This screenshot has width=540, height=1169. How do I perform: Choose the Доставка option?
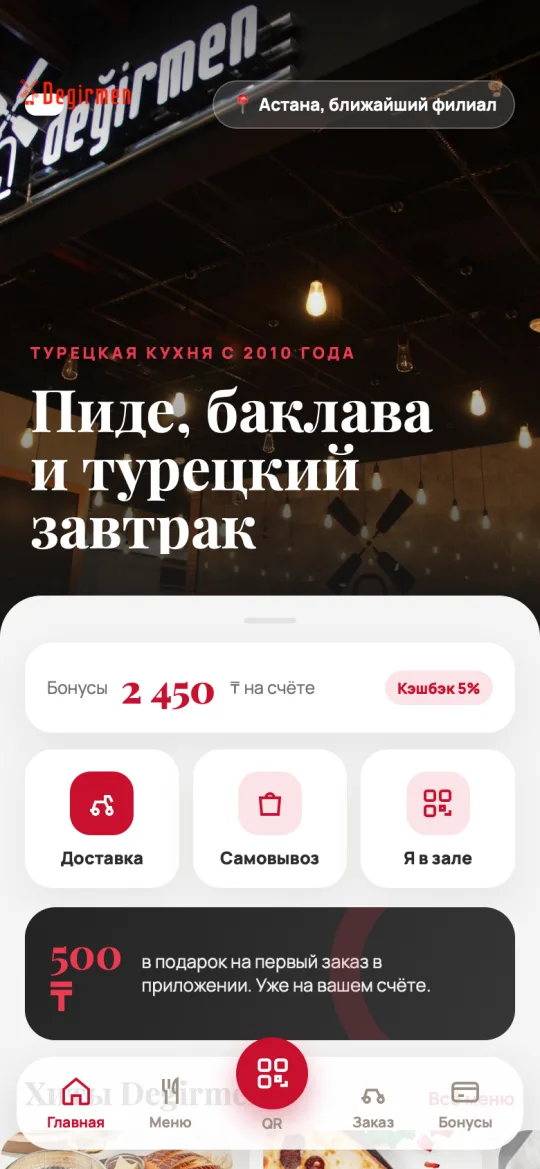[x=102, y=819]
